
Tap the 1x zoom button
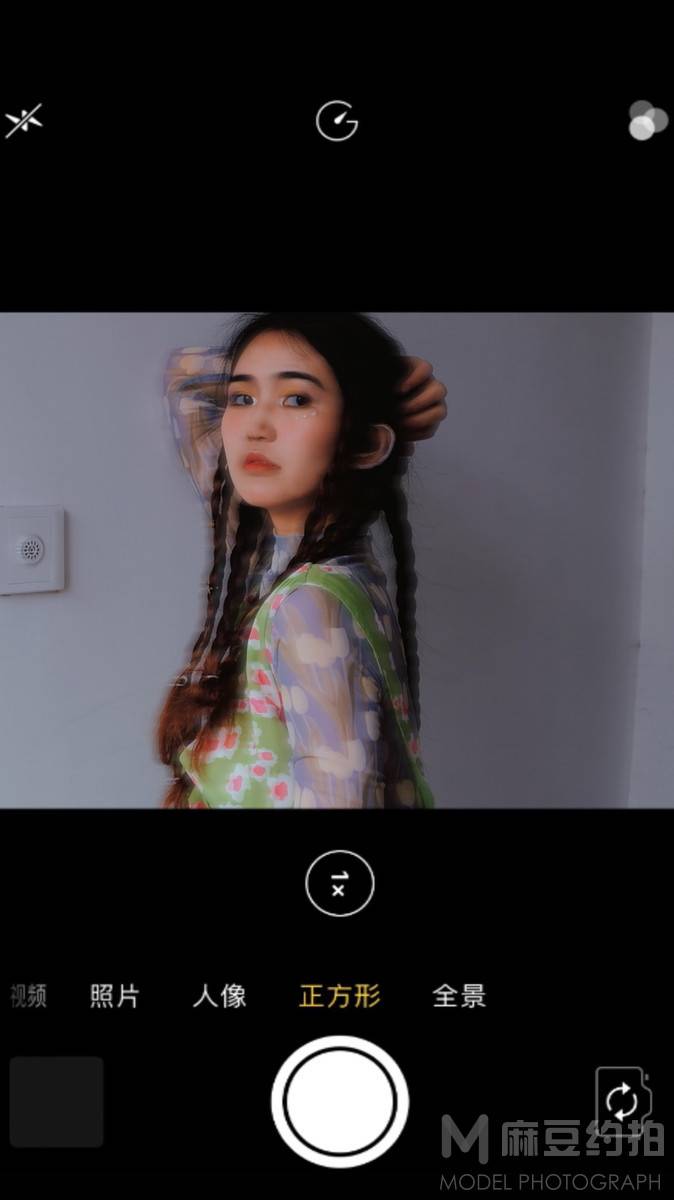coord(339,884)
